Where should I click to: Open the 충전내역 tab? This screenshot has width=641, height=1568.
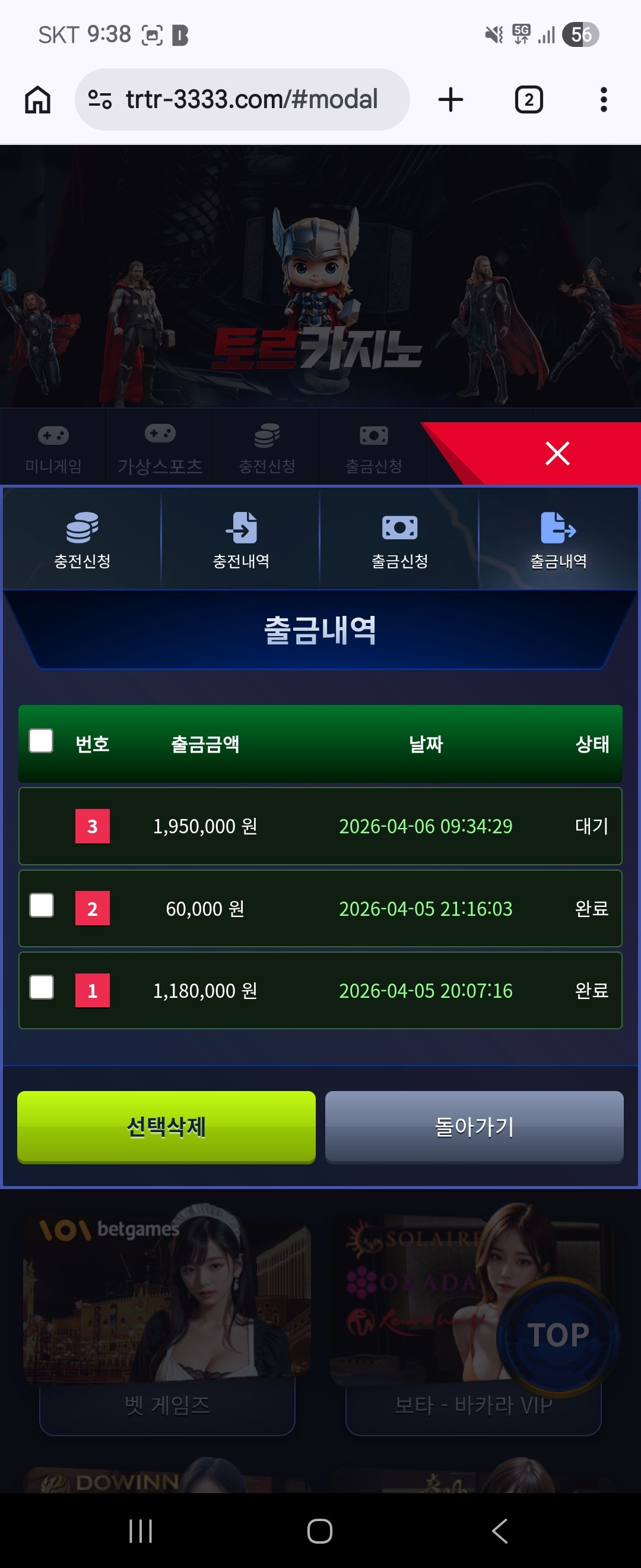click(241, 539)
